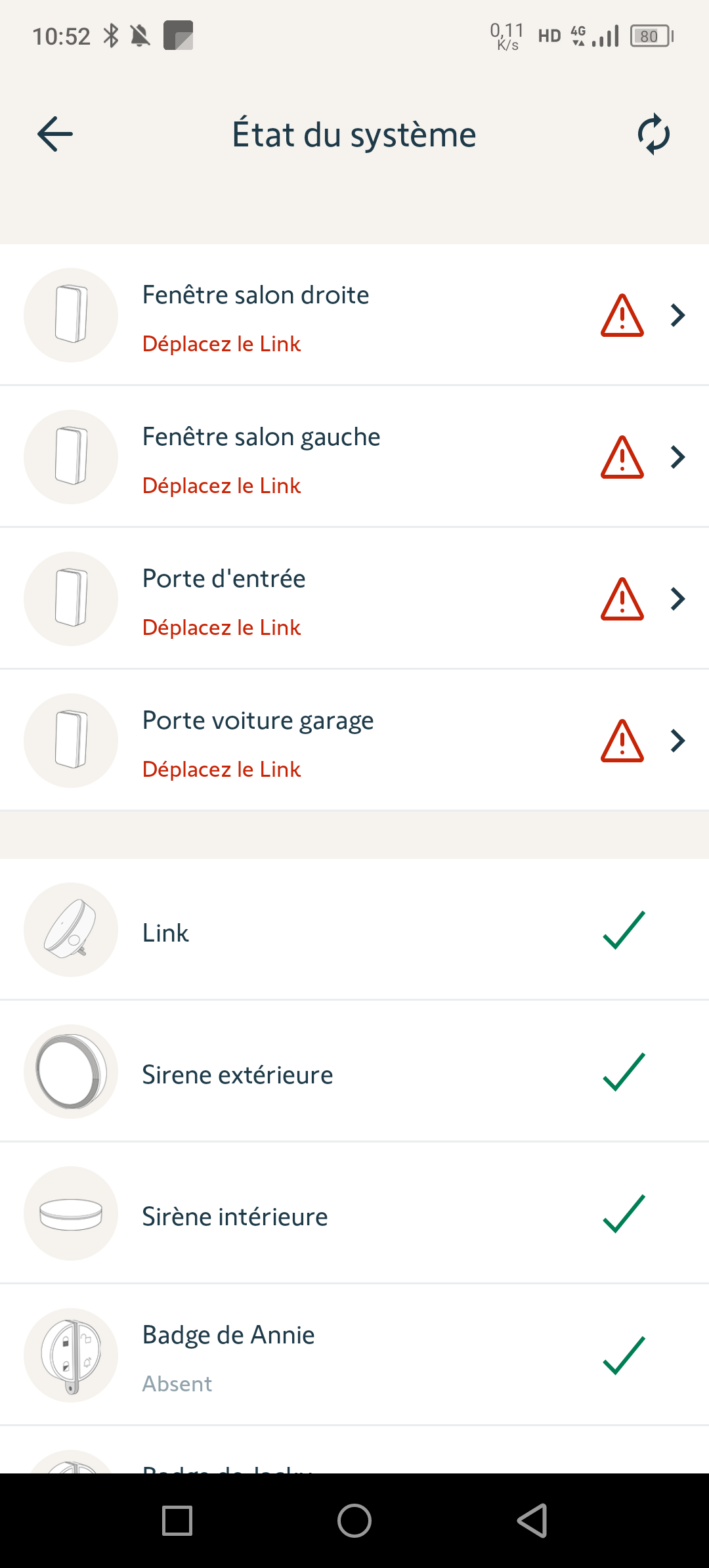Refresh the system status
The height and width of the screenshot is (1568, 709).
(653, 135)
